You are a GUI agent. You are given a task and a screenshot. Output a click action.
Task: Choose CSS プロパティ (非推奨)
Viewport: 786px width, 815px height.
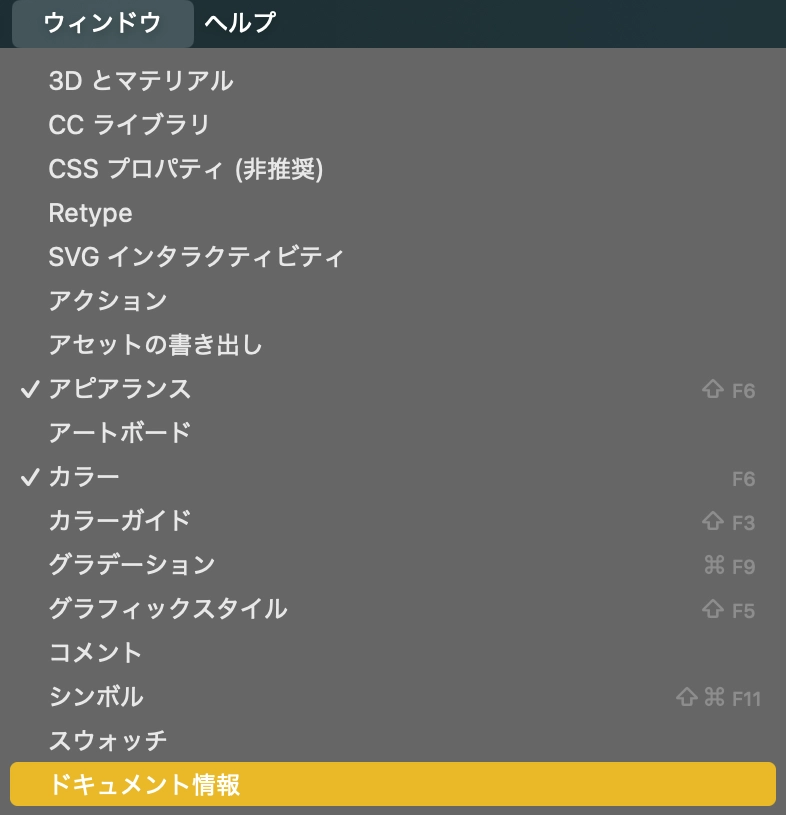coord(185,169)
